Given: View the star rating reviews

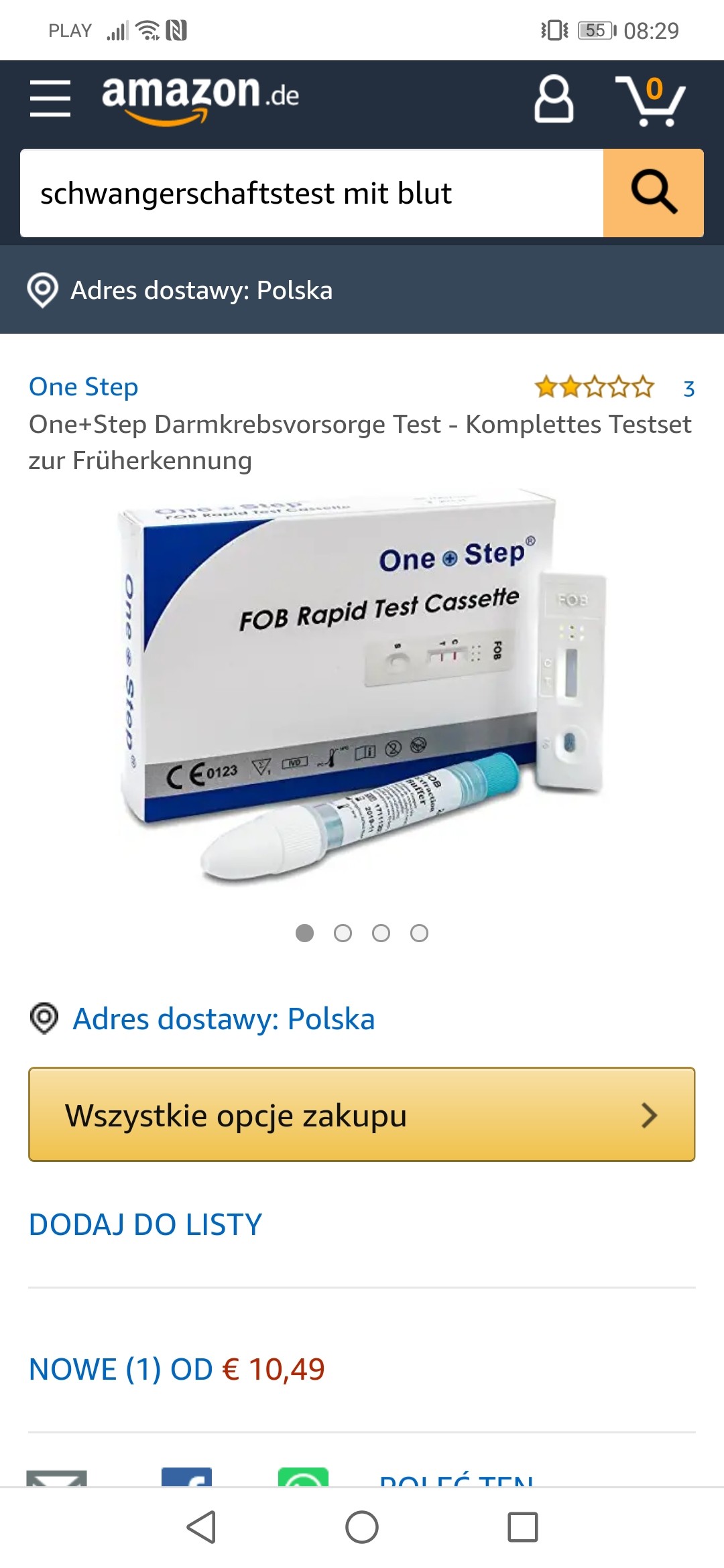Looking at the screenshot, I should (594, 387).
